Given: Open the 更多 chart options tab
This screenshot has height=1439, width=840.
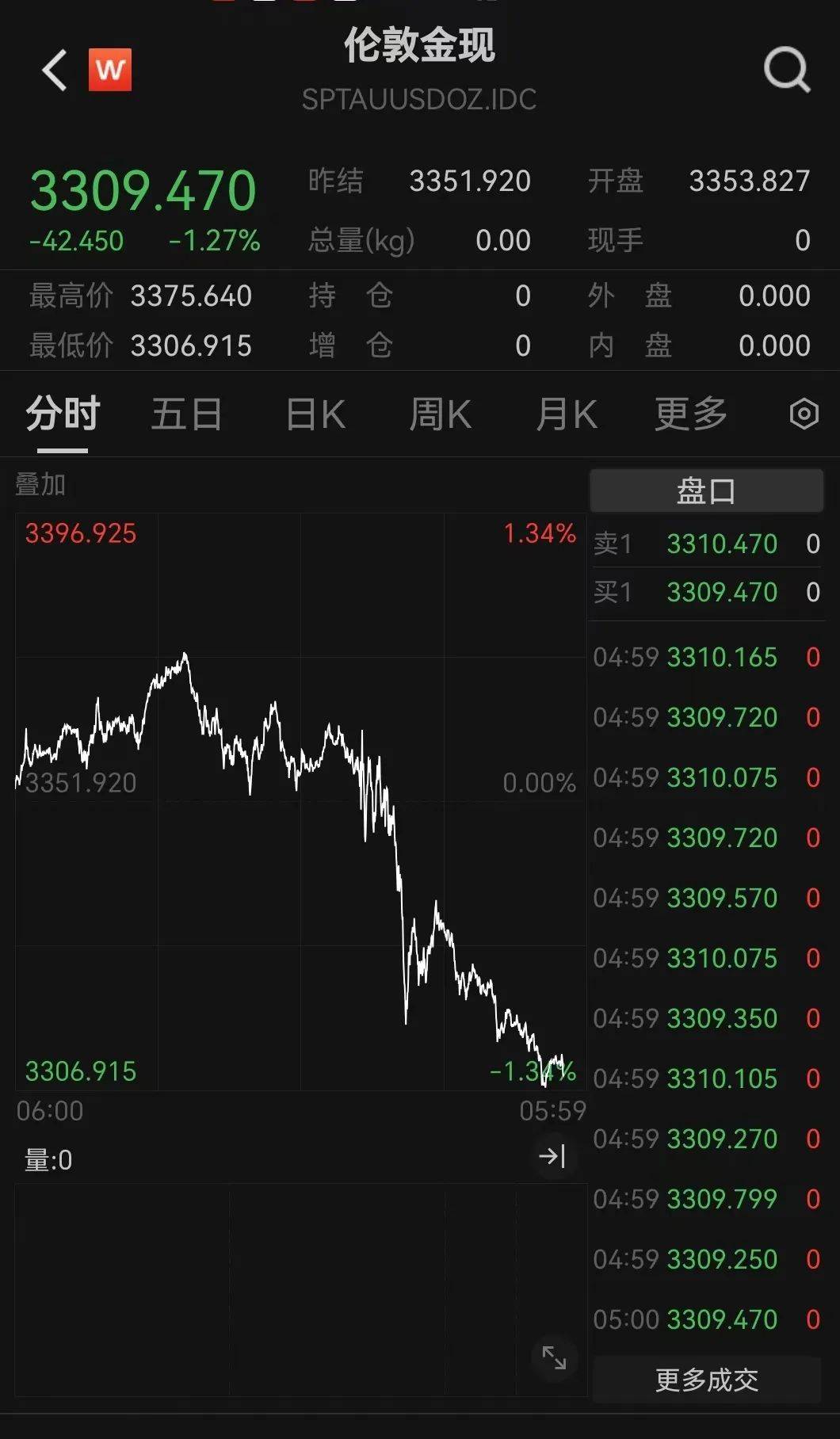Looking at the screenshot, I should coord(690,414).
